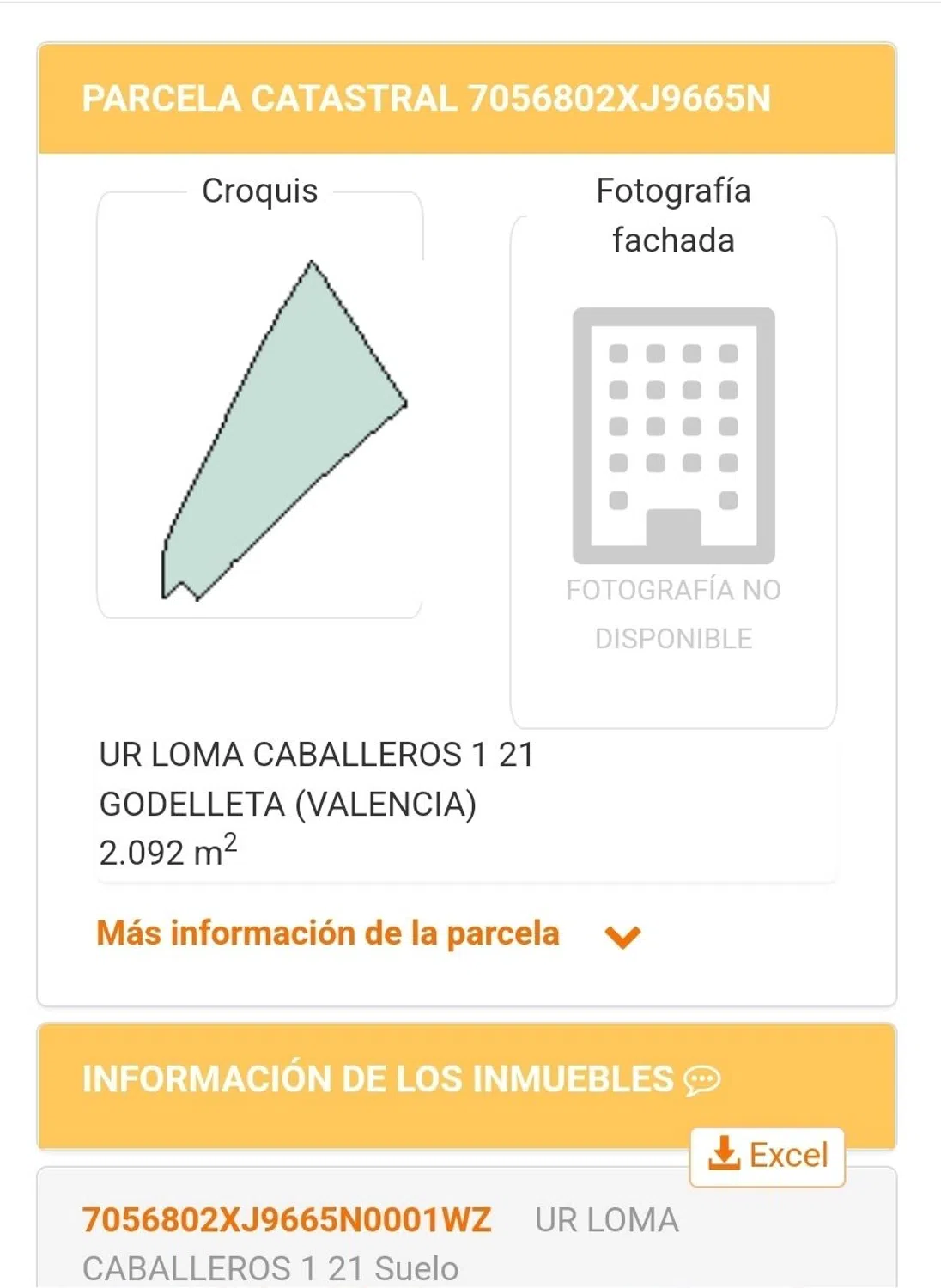The width and height of the screenshot is (941, 1288).
Task: Tap the speech bubble icon beside Información de los inmuebles
Action: pos(702,1080)
